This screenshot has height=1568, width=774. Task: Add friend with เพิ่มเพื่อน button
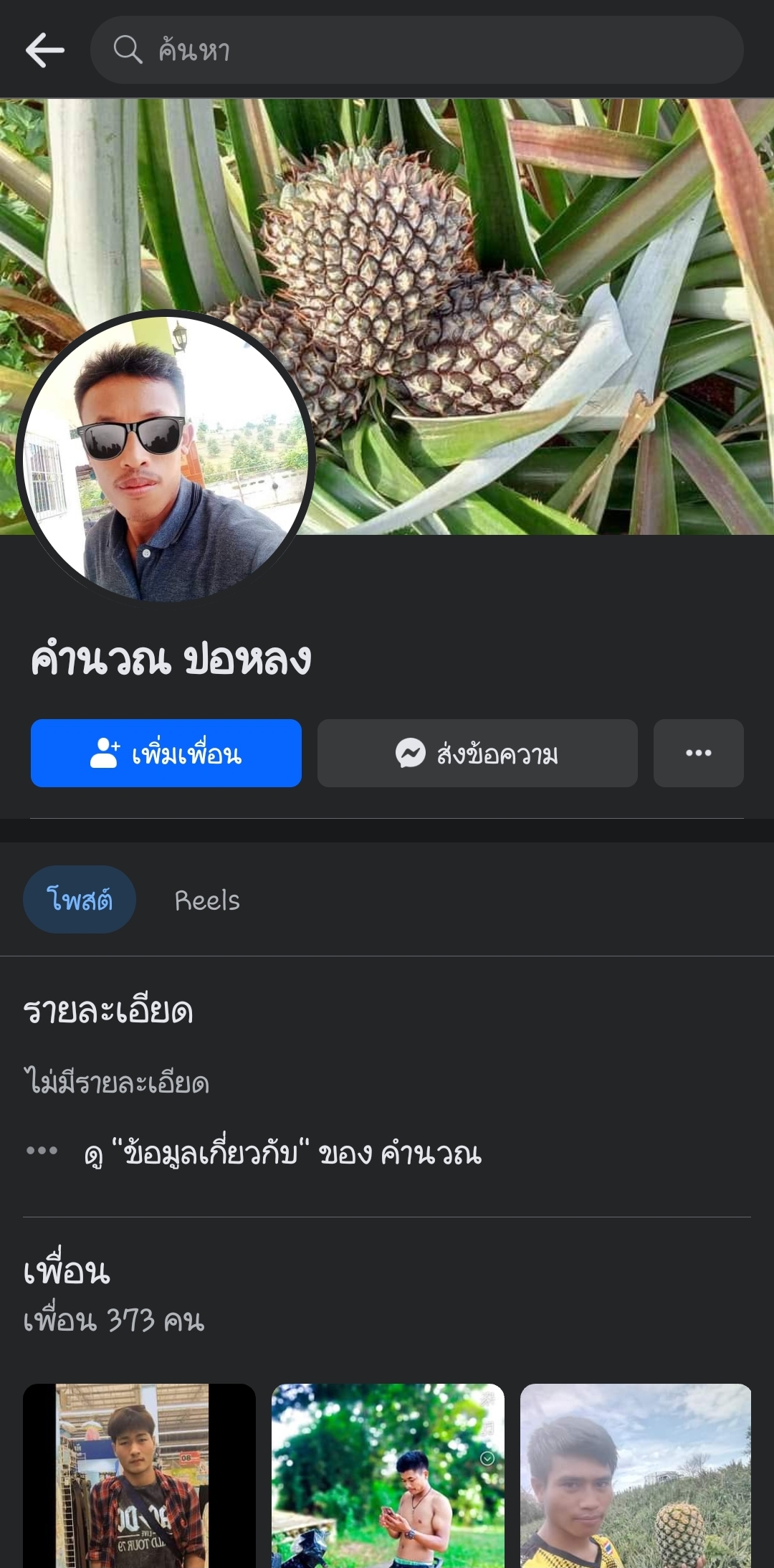click(x=166, y=753)
